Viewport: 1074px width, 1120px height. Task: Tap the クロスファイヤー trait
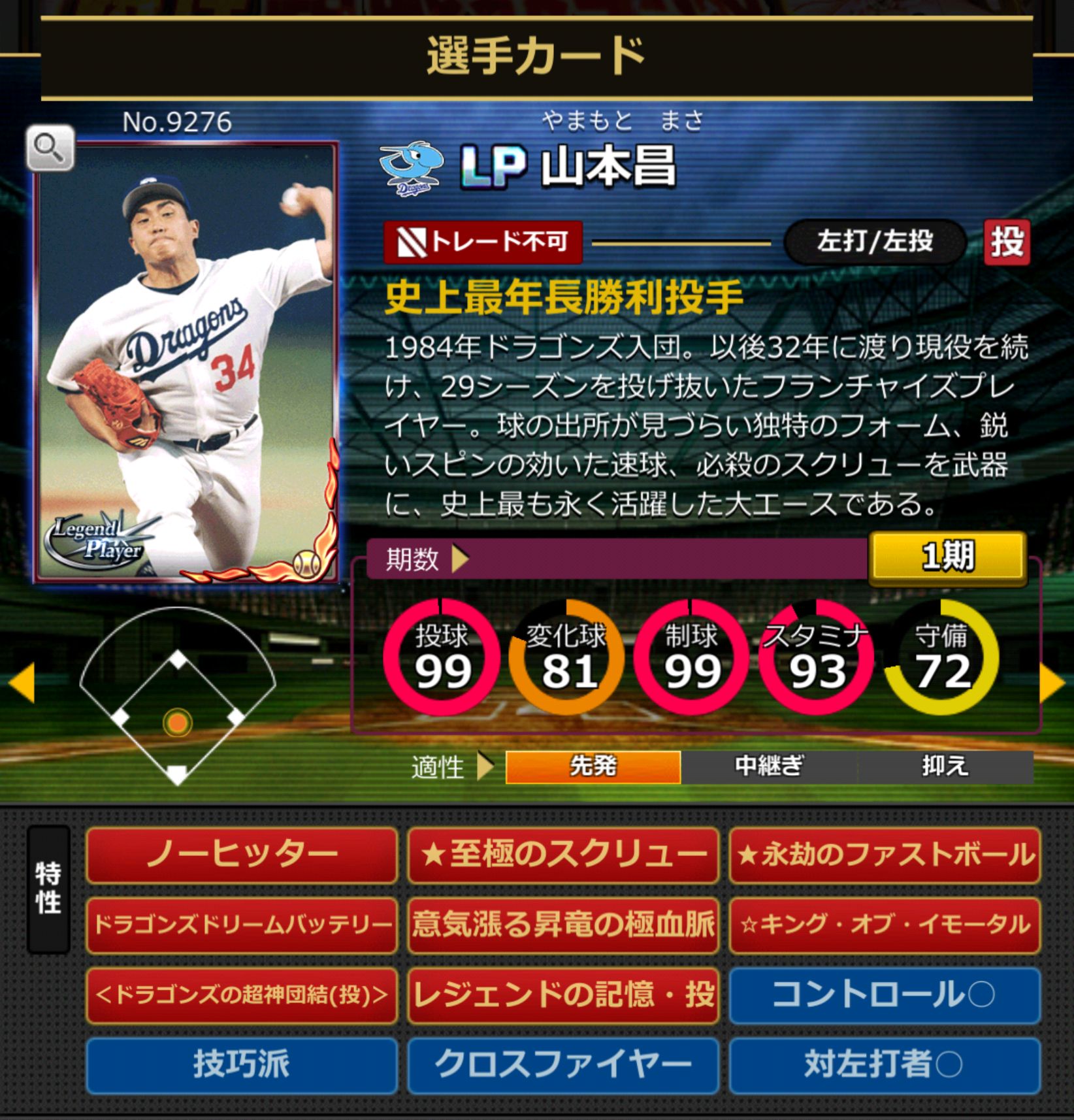(x=563, y=1064)
